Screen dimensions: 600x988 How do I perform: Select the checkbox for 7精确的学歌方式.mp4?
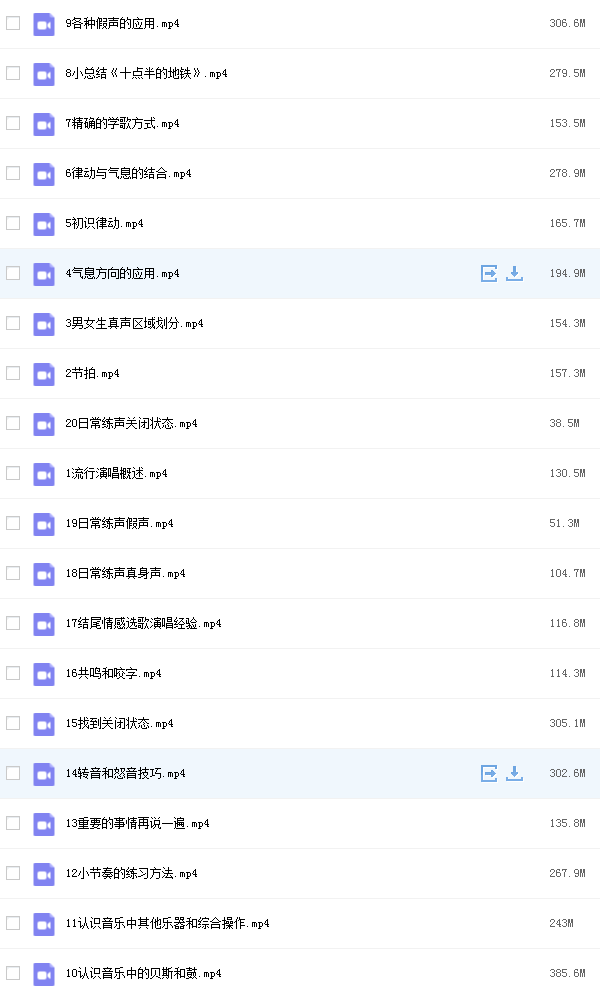[x=13, y=123]
